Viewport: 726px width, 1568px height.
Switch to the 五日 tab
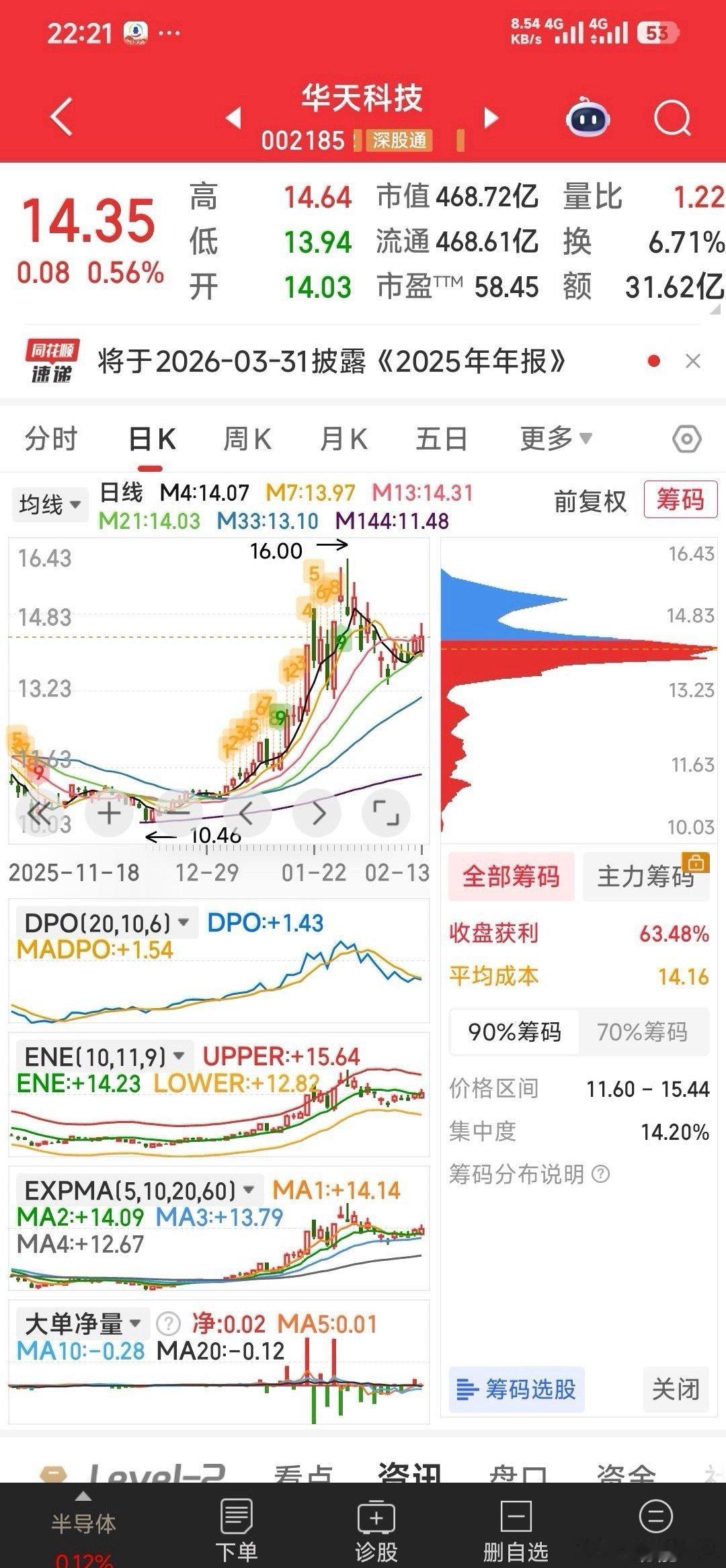coord(441,440)
